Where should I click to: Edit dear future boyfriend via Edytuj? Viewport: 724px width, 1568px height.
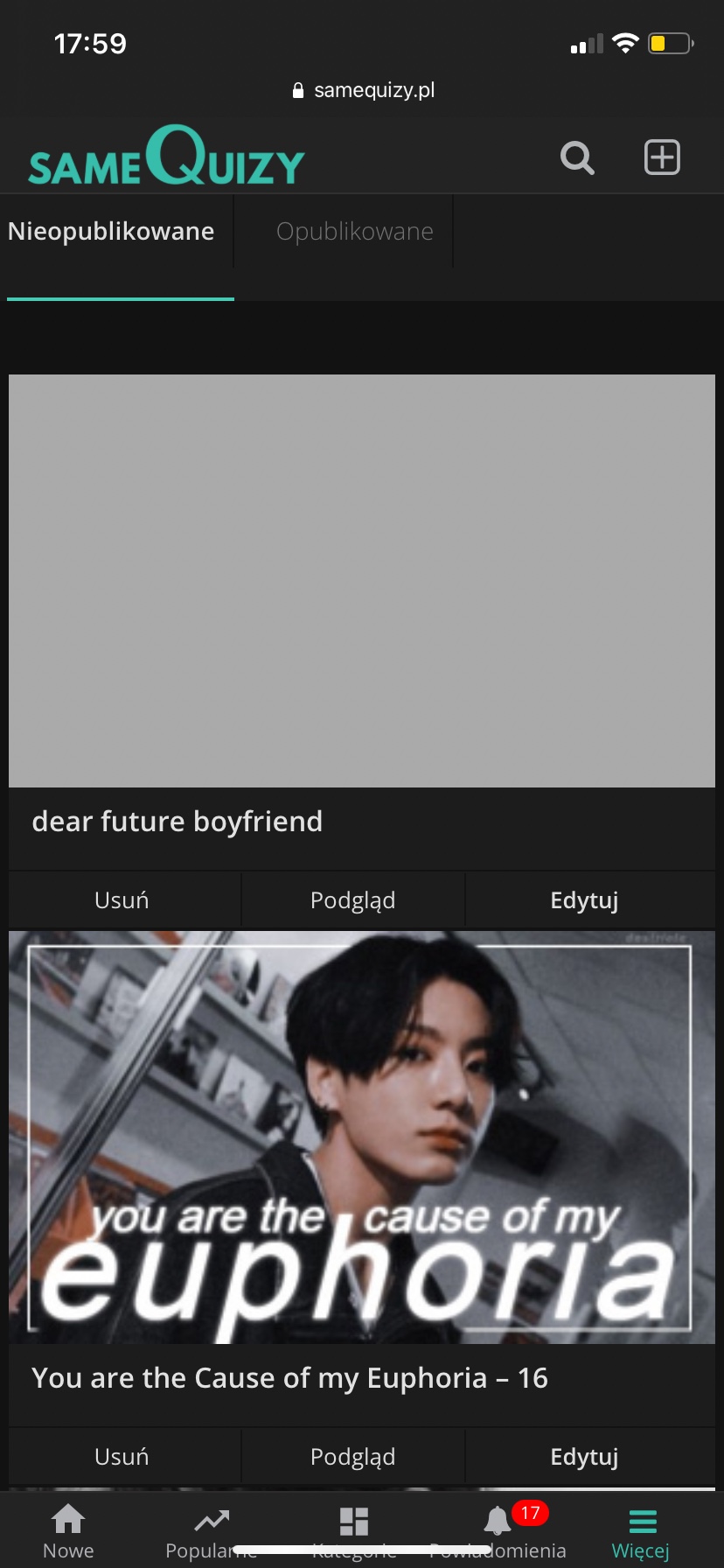pyautogui.click(x=584, y=900)
